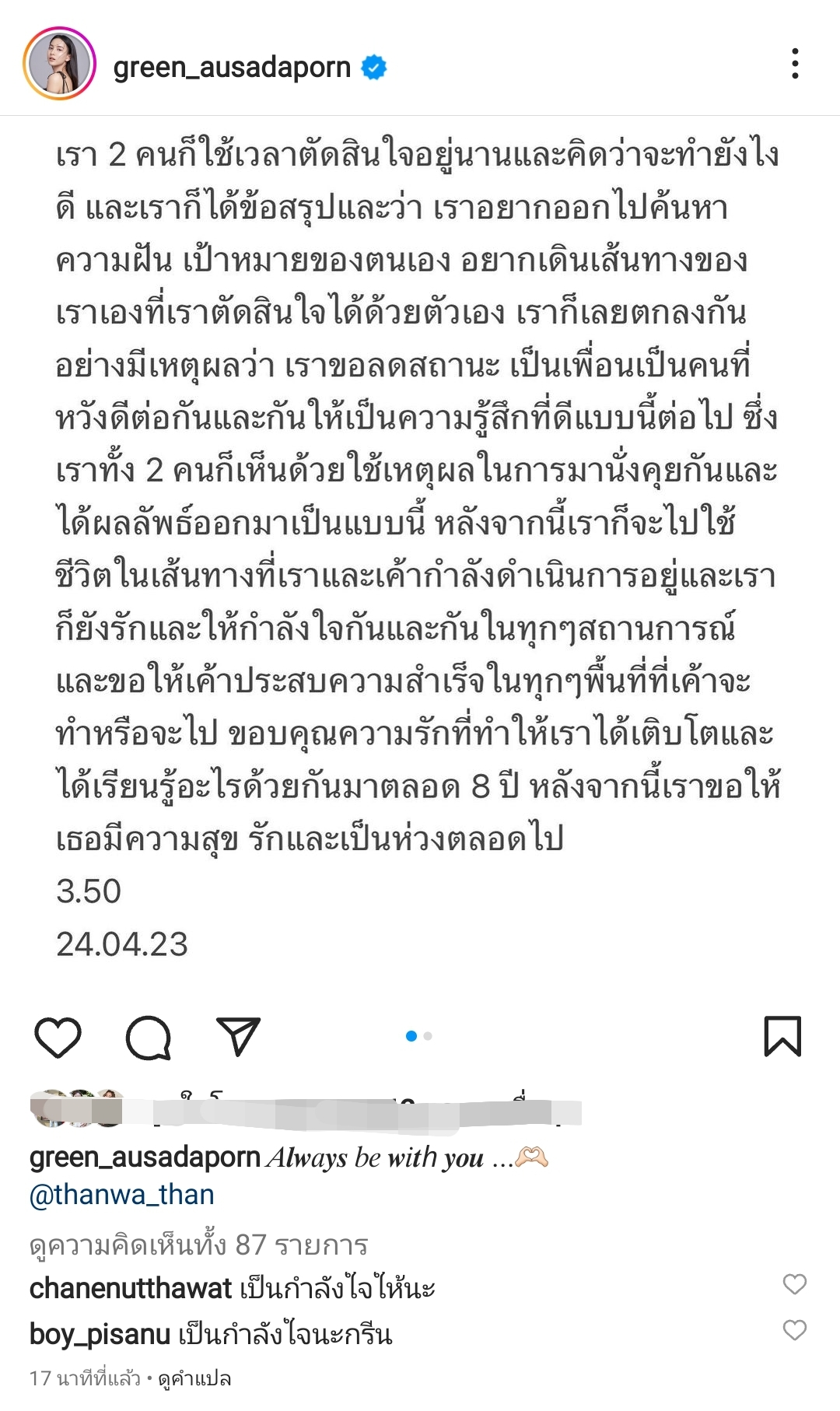This screenshot has width=840, height=1411.
Task: View all 87 comments
Action: (x=198, y=1245)
